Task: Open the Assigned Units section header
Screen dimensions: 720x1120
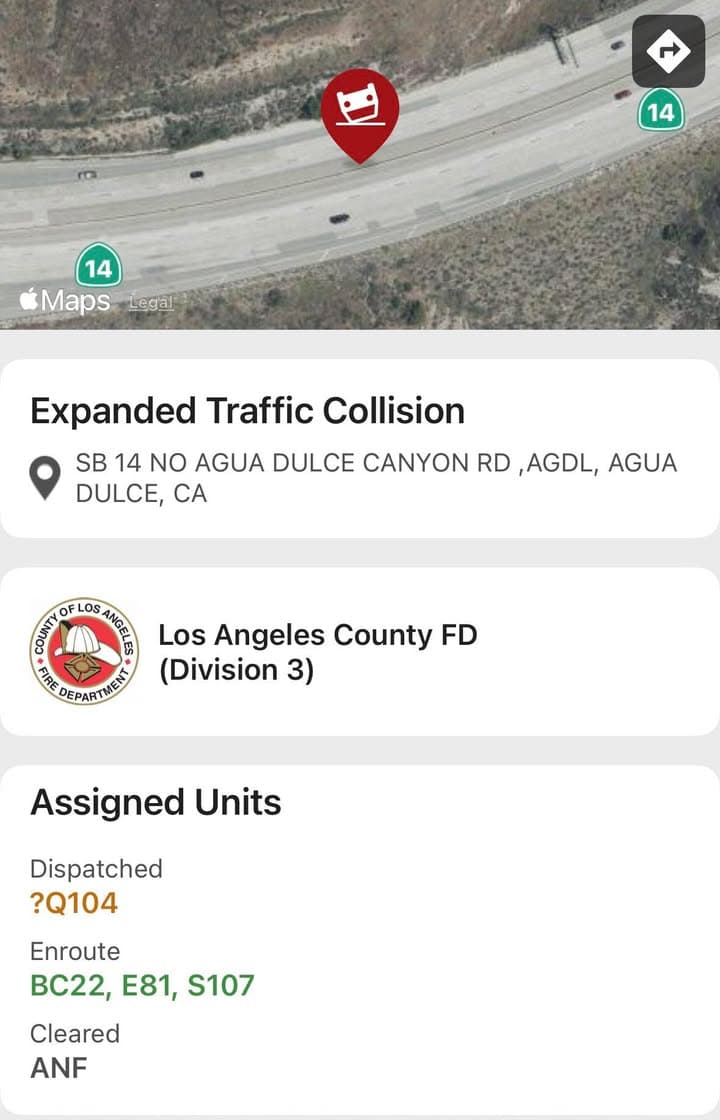Action: pos(156,802)
